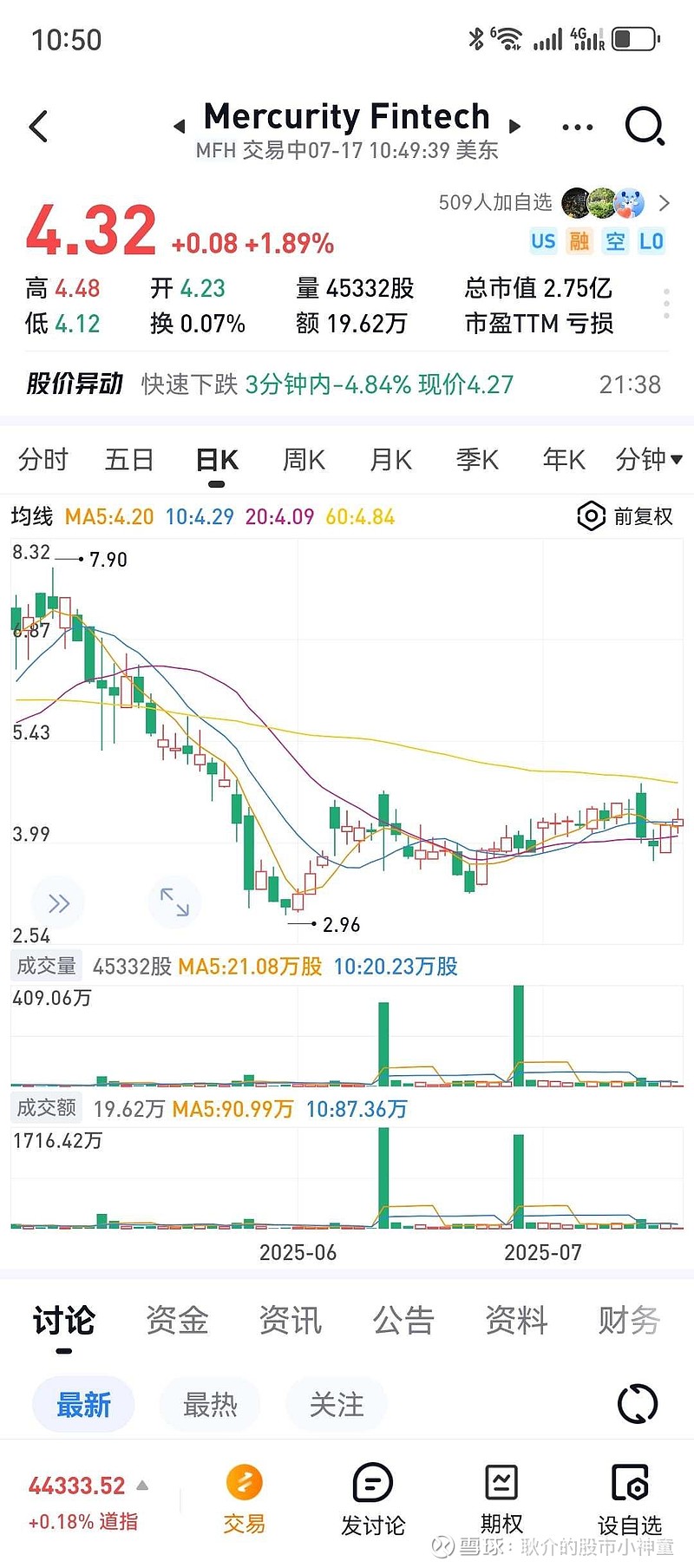
Task: Refresh discussions with circular arrow icon
Action: tap(638, 1404)
